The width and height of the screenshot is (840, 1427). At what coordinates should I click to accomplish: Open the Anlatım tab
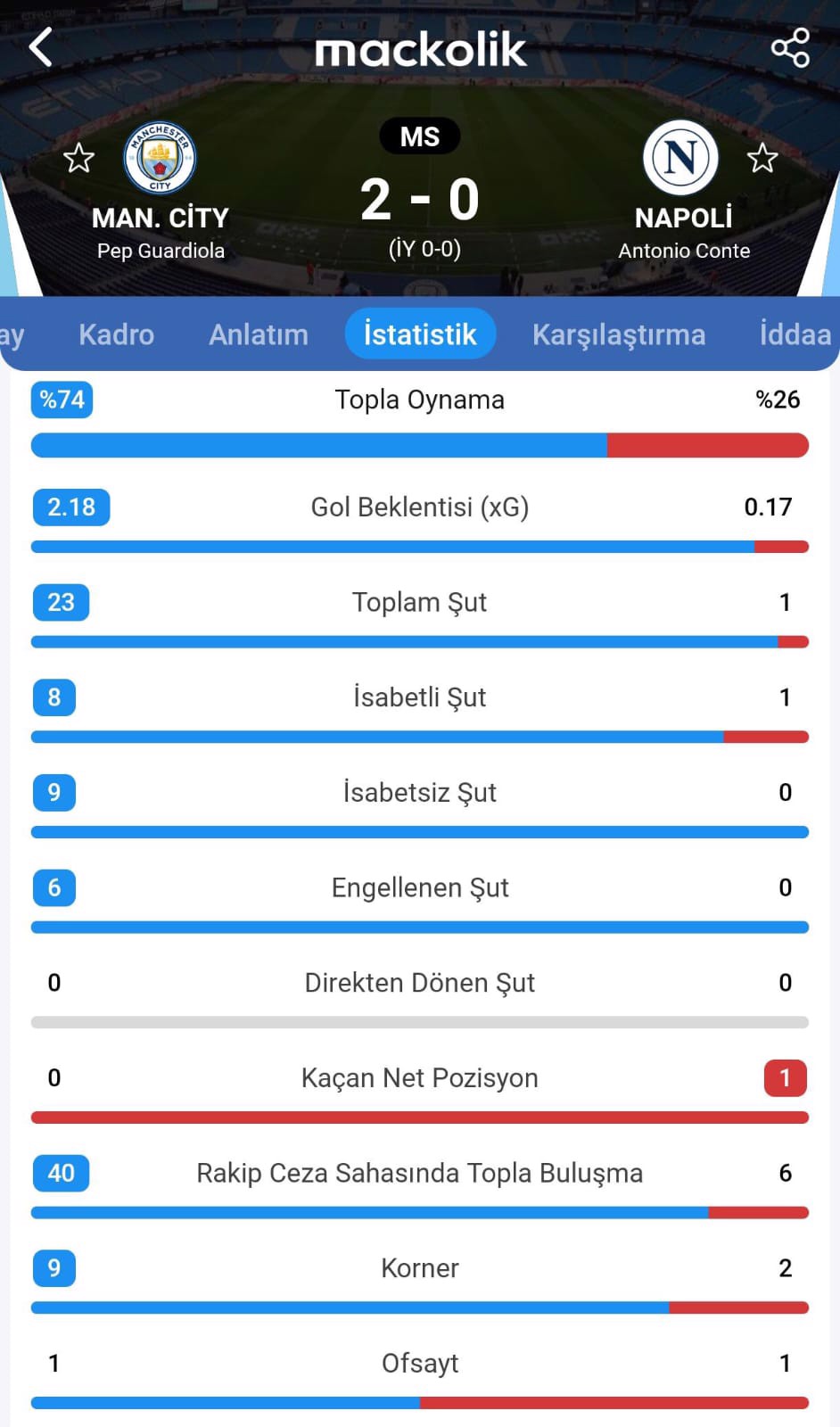pos(259,334)
